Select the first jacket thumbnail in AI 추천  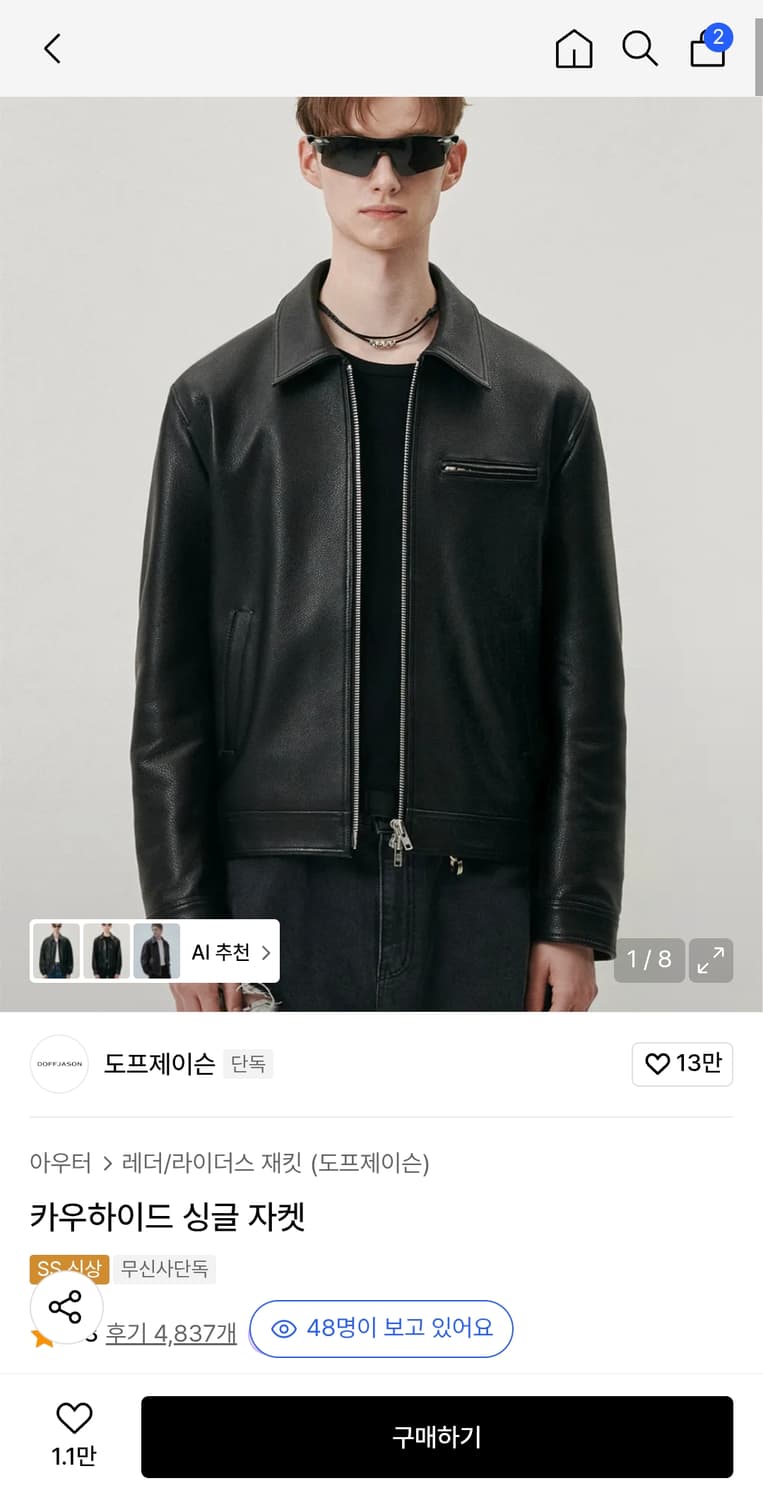(57, 951)
